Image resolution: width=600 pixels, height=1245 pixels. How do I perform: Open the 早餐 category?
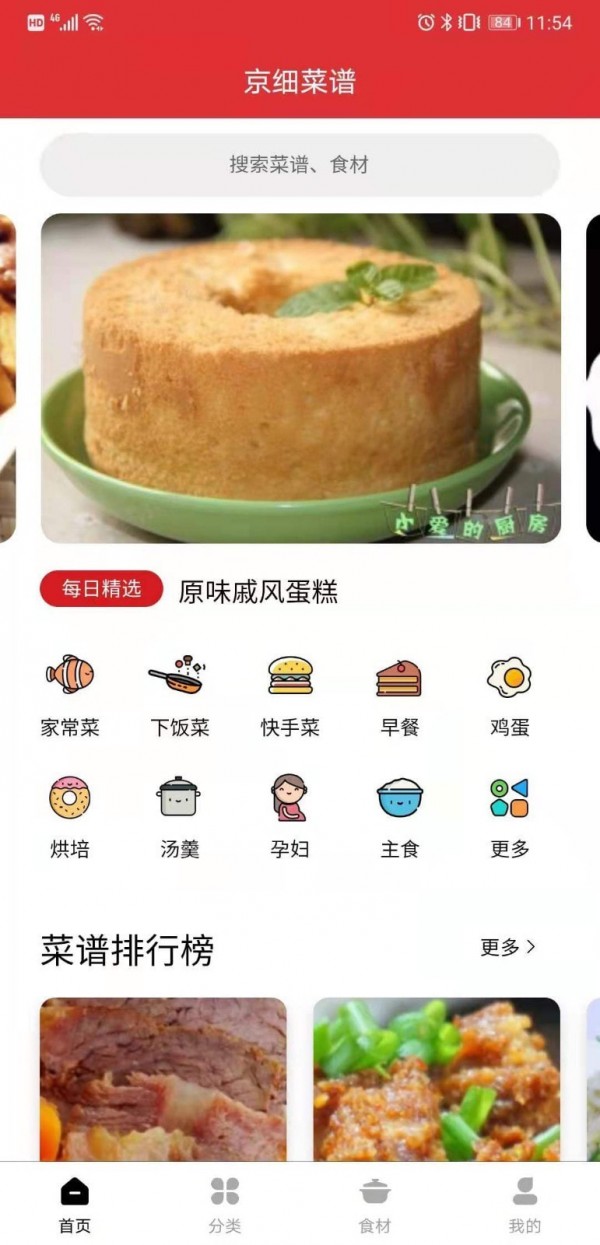pyautogui.click(x=399, y=696)
